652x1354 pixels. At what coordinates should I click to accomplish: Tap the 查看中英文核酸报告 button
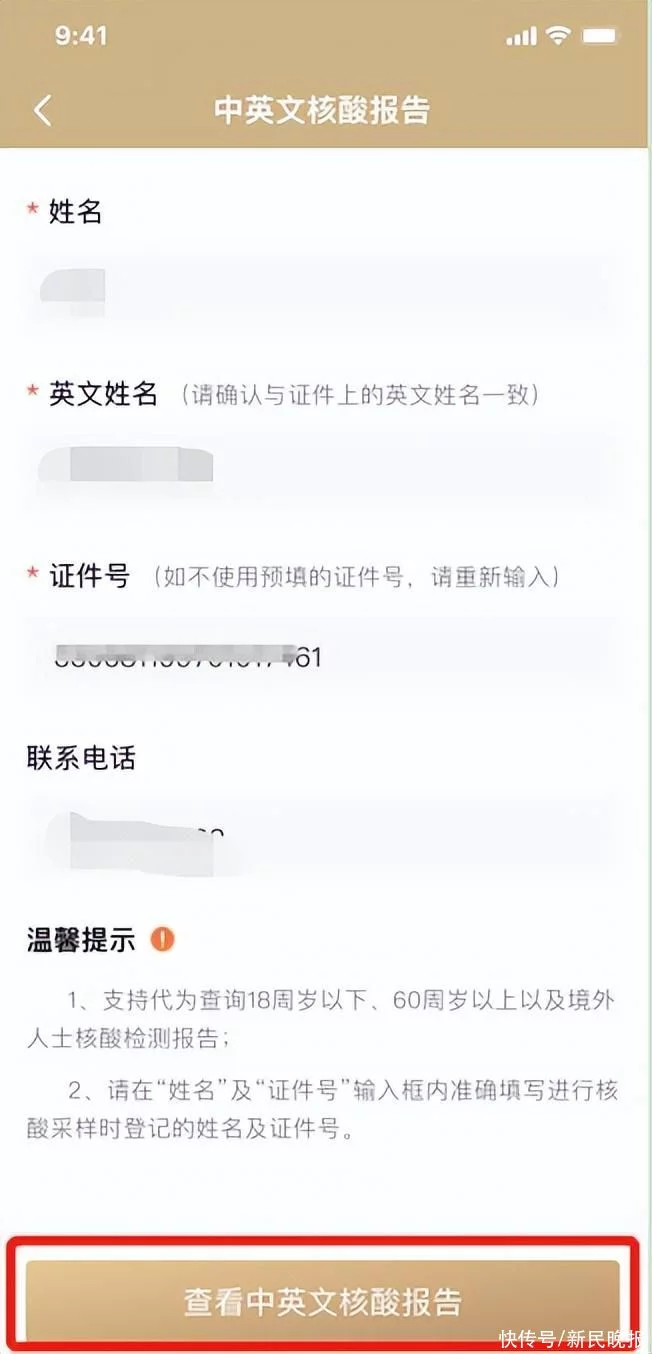pos(323,1301)
